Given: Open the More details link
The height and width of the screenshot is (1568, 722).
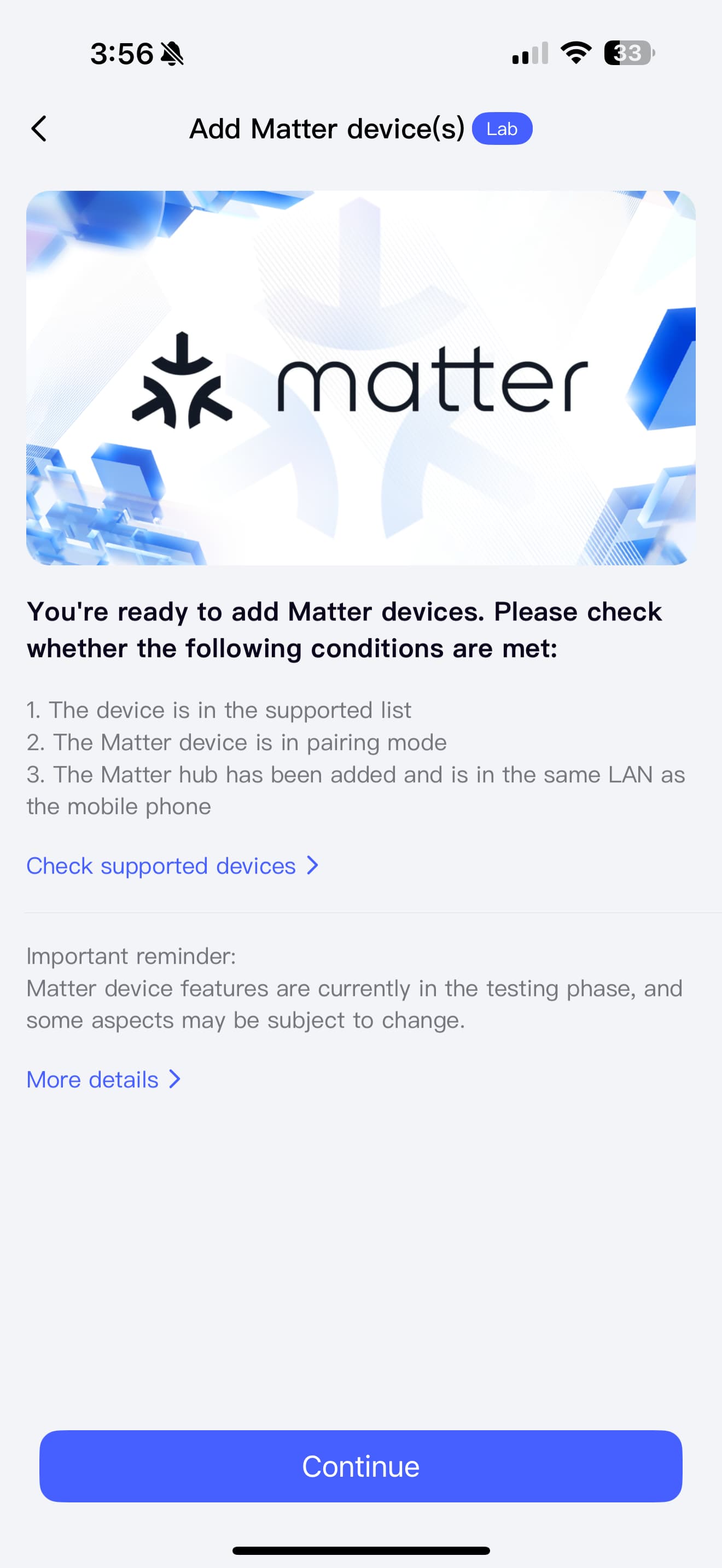Looking at the screenshot, I should point(103,1079).
